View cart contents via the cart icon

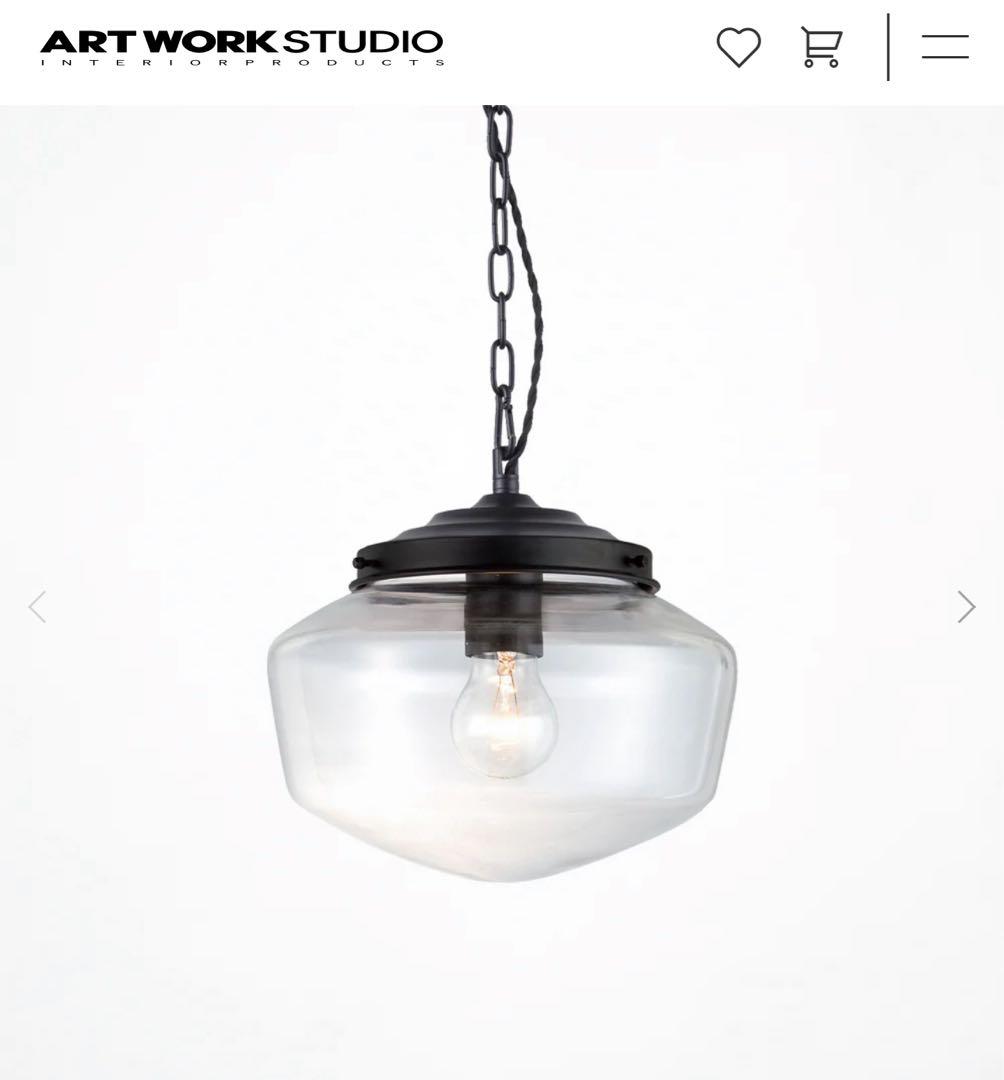click(x=822, y=47)
